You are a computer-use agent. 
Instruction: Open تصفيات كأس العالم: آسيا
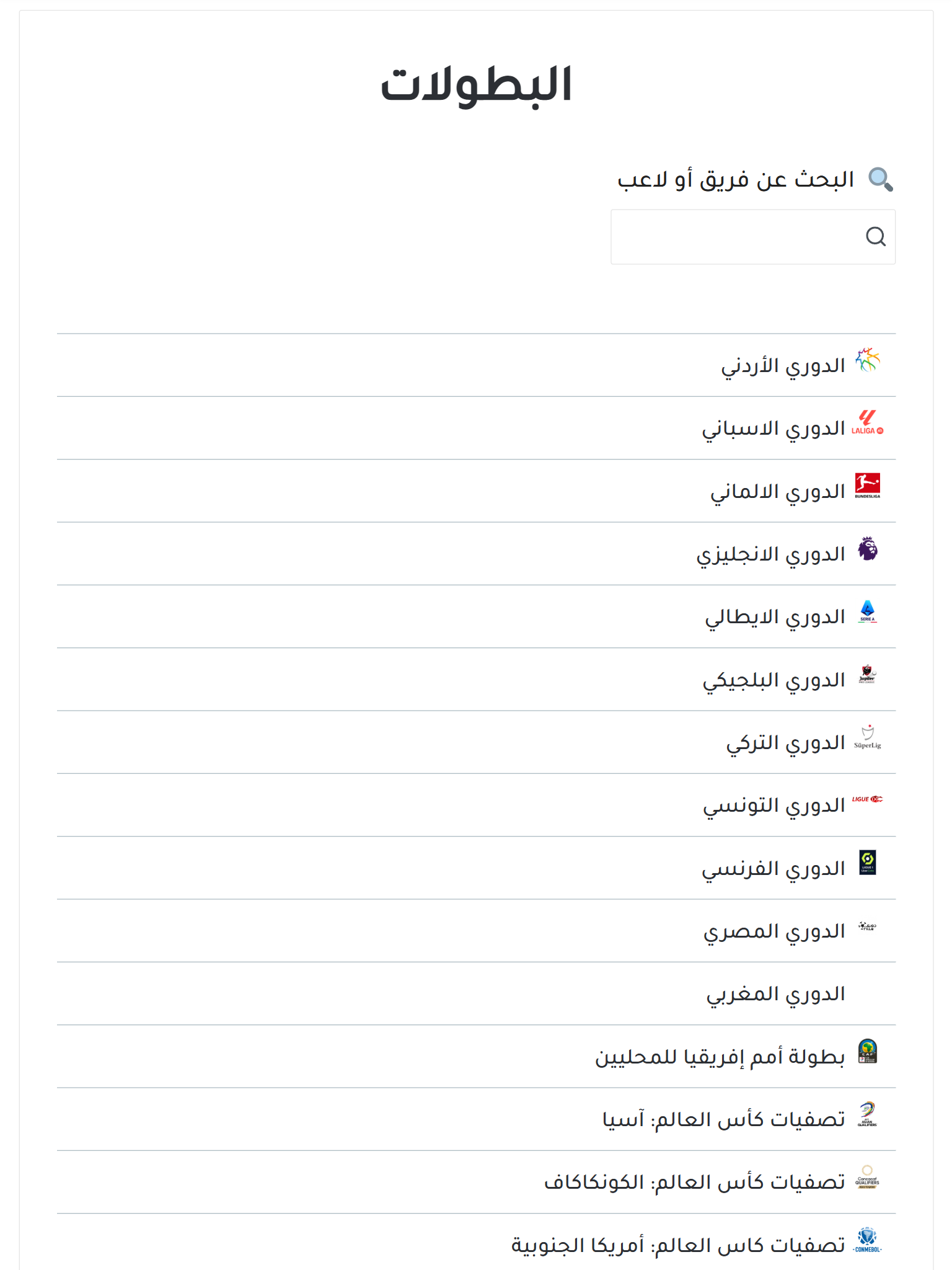pos(723,1120)
